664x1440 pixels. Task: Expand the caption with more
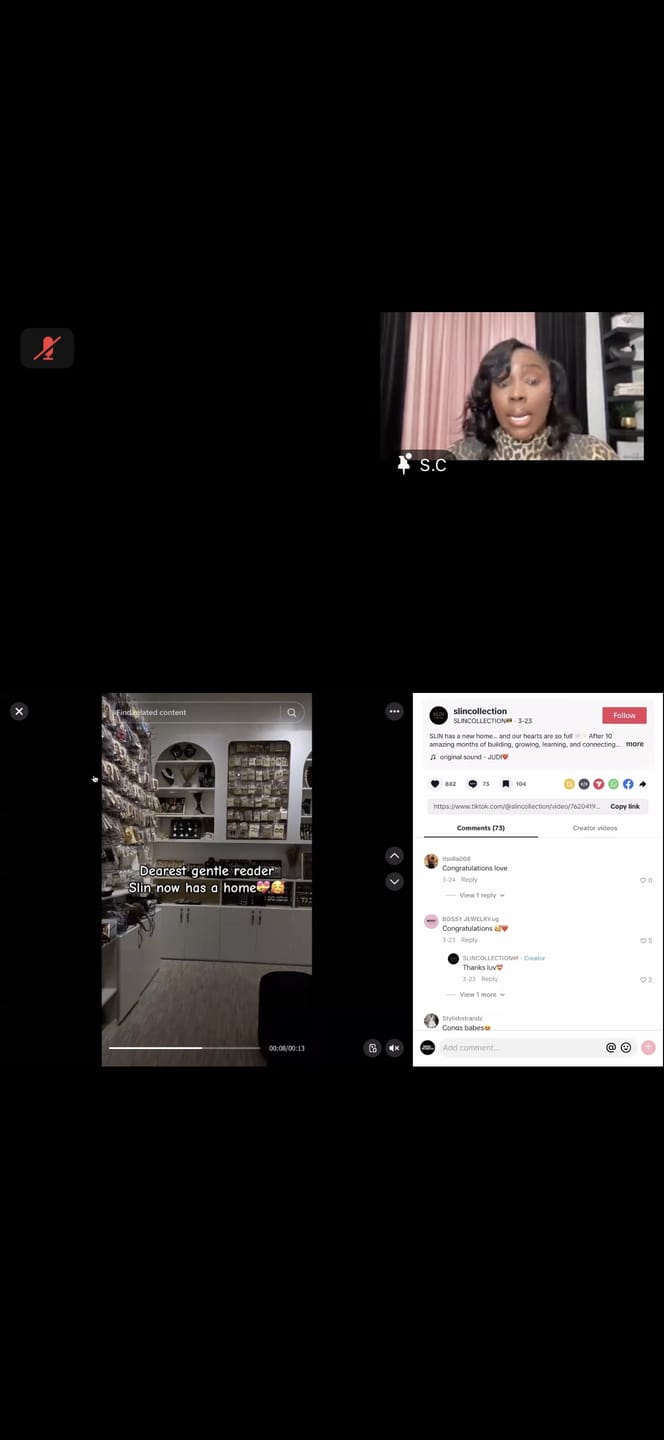click(x=635, y=744)
